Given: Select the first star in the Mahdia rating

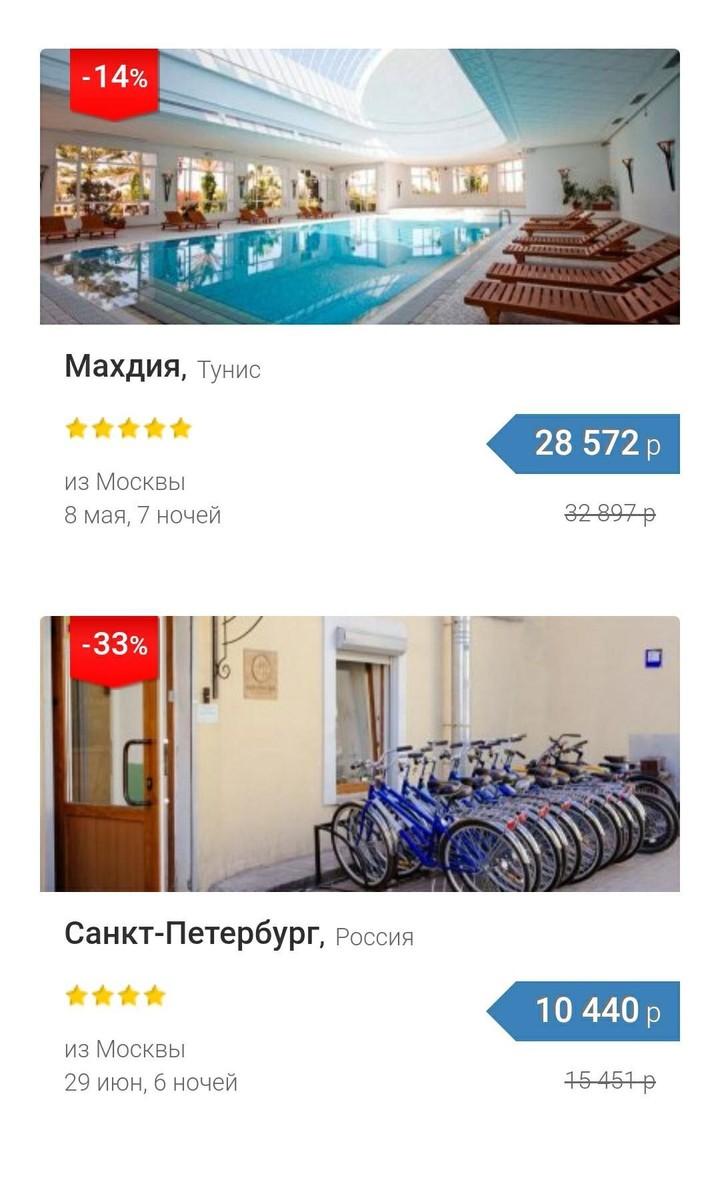Looking at the screenshot, I should point(75,427).
